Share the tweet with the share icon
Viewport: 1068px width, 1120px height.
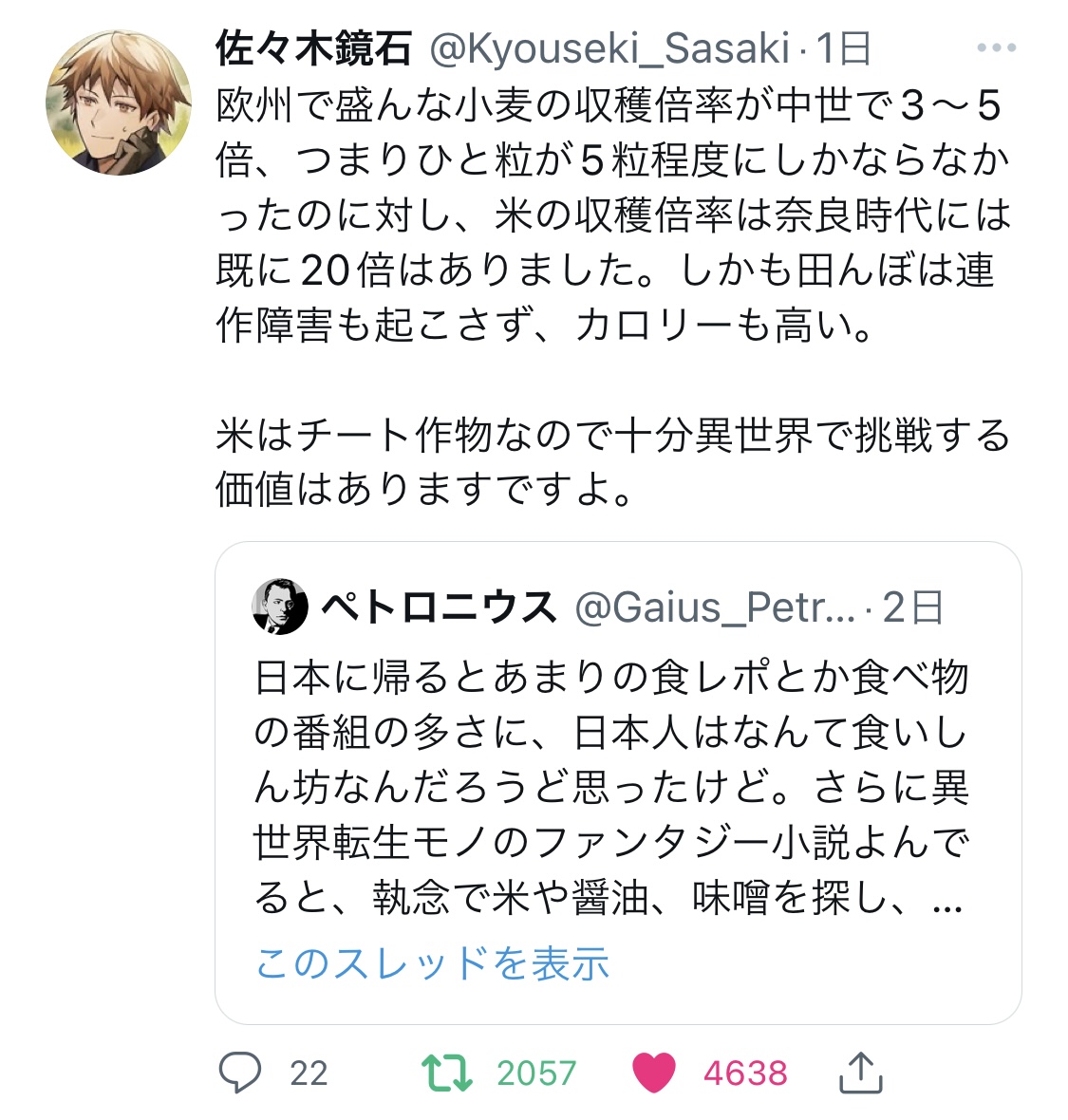861,1073
